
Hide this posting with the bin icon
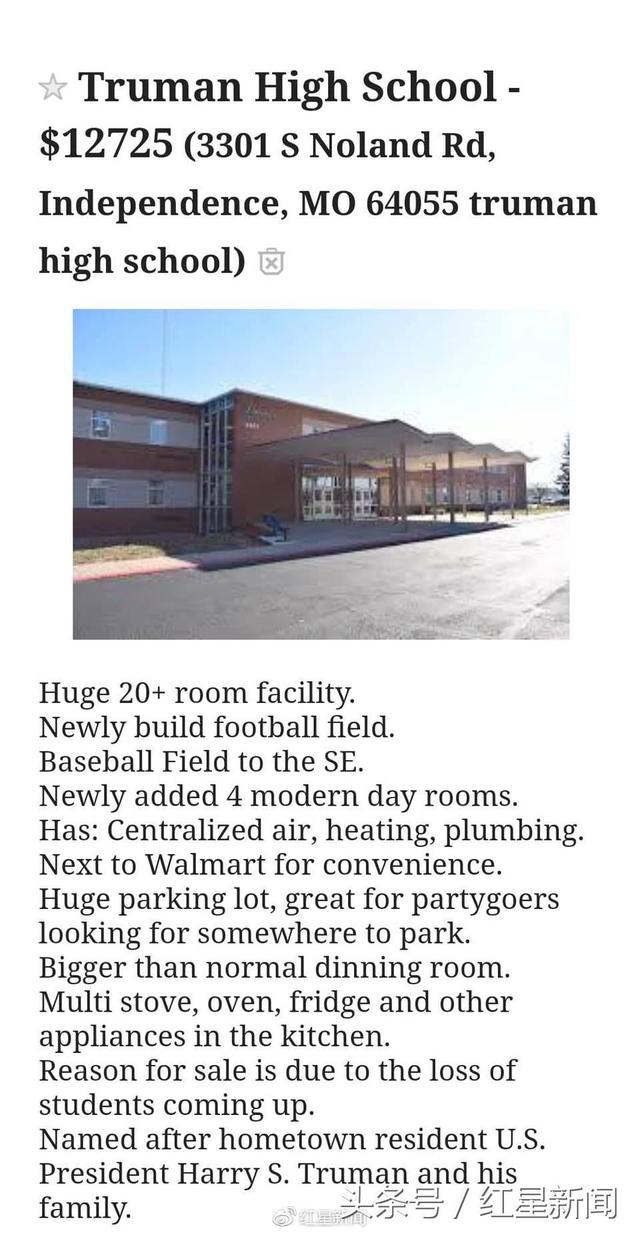(271, 262)
